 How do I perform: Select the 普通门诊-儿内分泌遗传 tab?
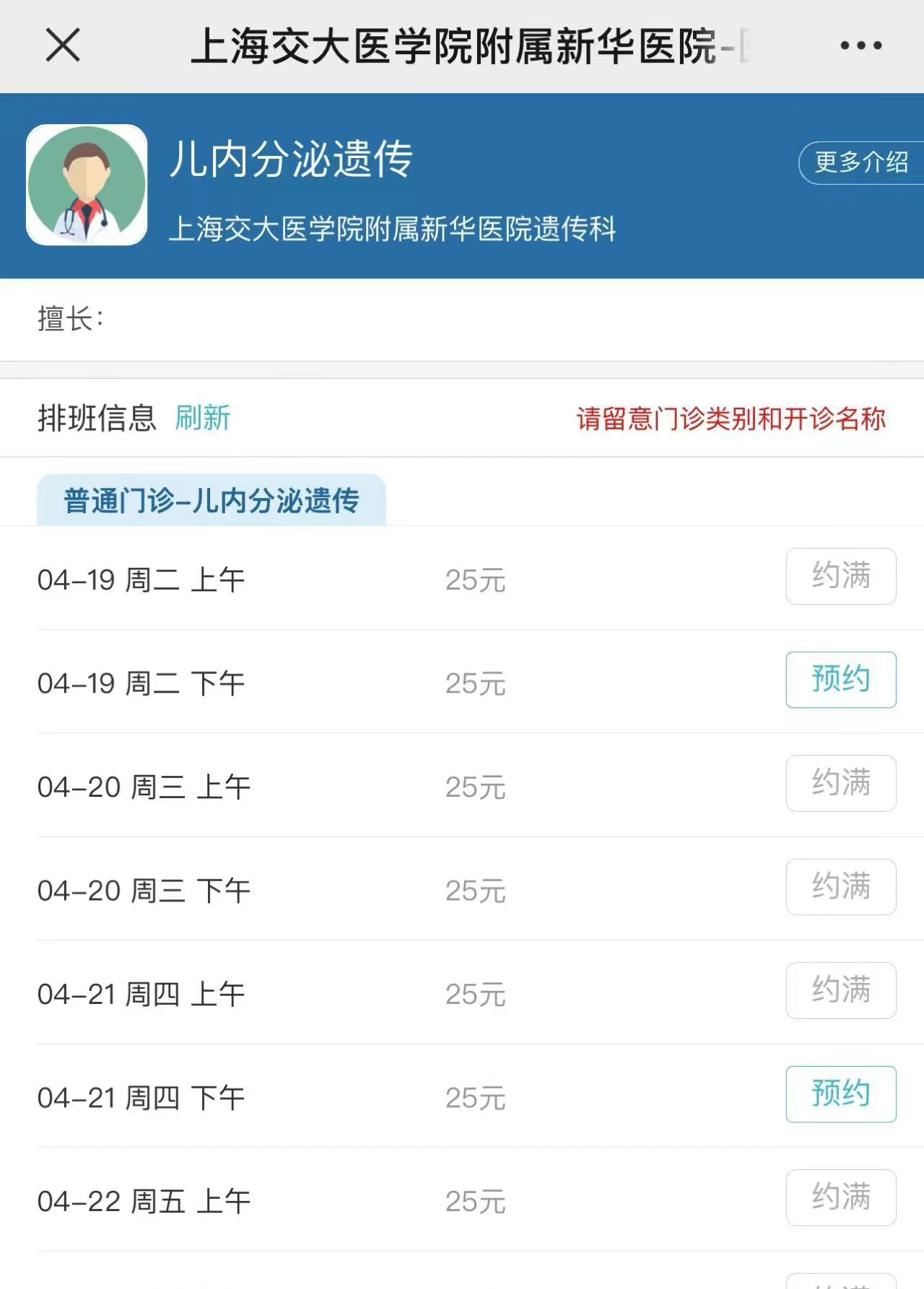[x=212, y=500]
